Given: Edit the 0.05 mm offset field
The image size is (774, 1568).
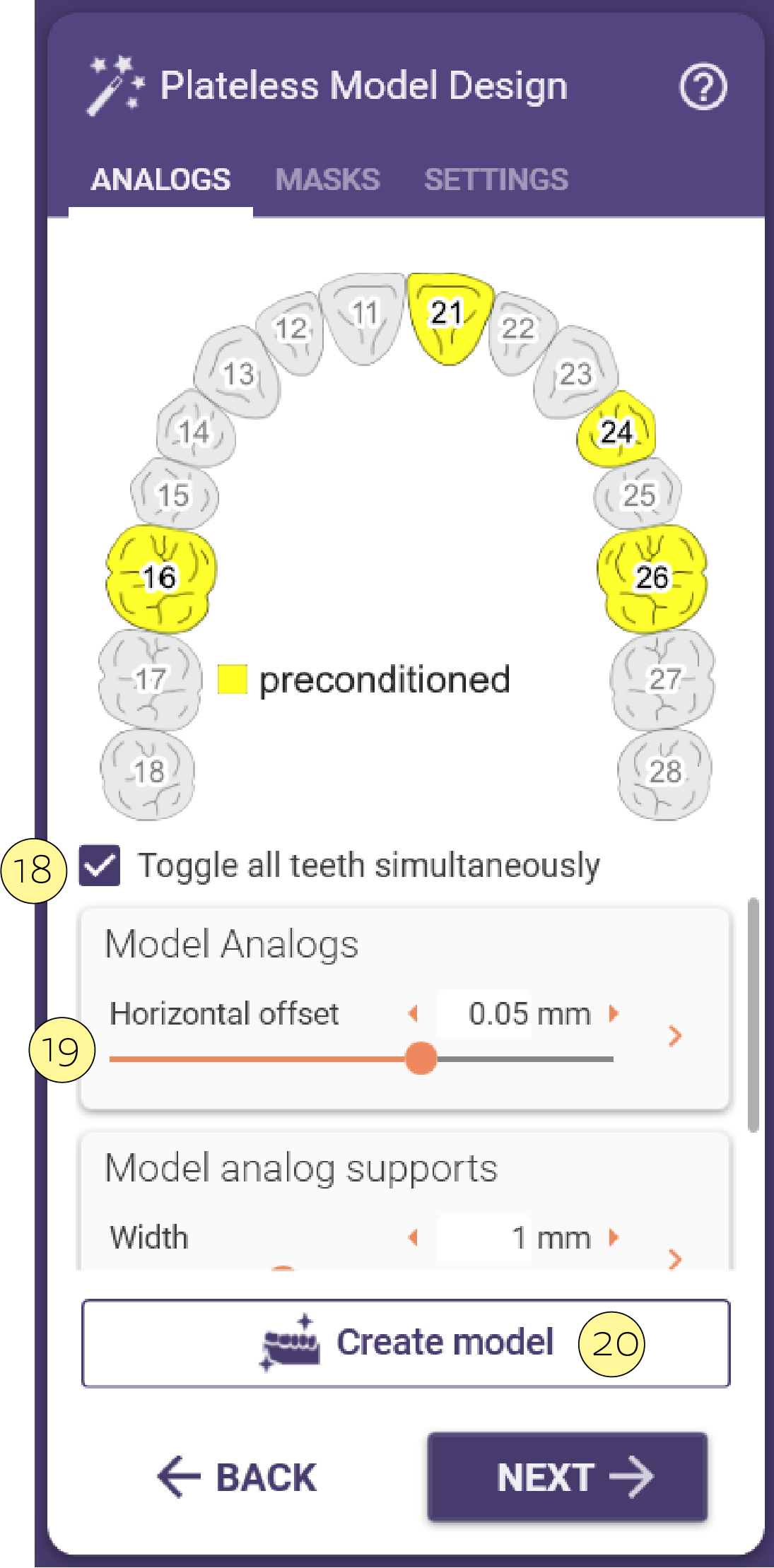Looking at the screenshot, I should 516,1014.
